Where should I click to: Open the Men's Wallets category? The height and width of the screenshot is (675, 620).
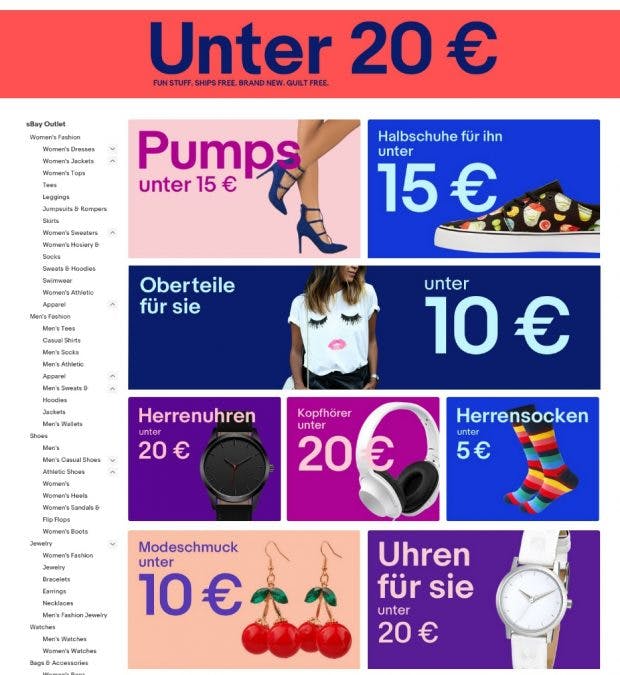[x=62, y=424]
